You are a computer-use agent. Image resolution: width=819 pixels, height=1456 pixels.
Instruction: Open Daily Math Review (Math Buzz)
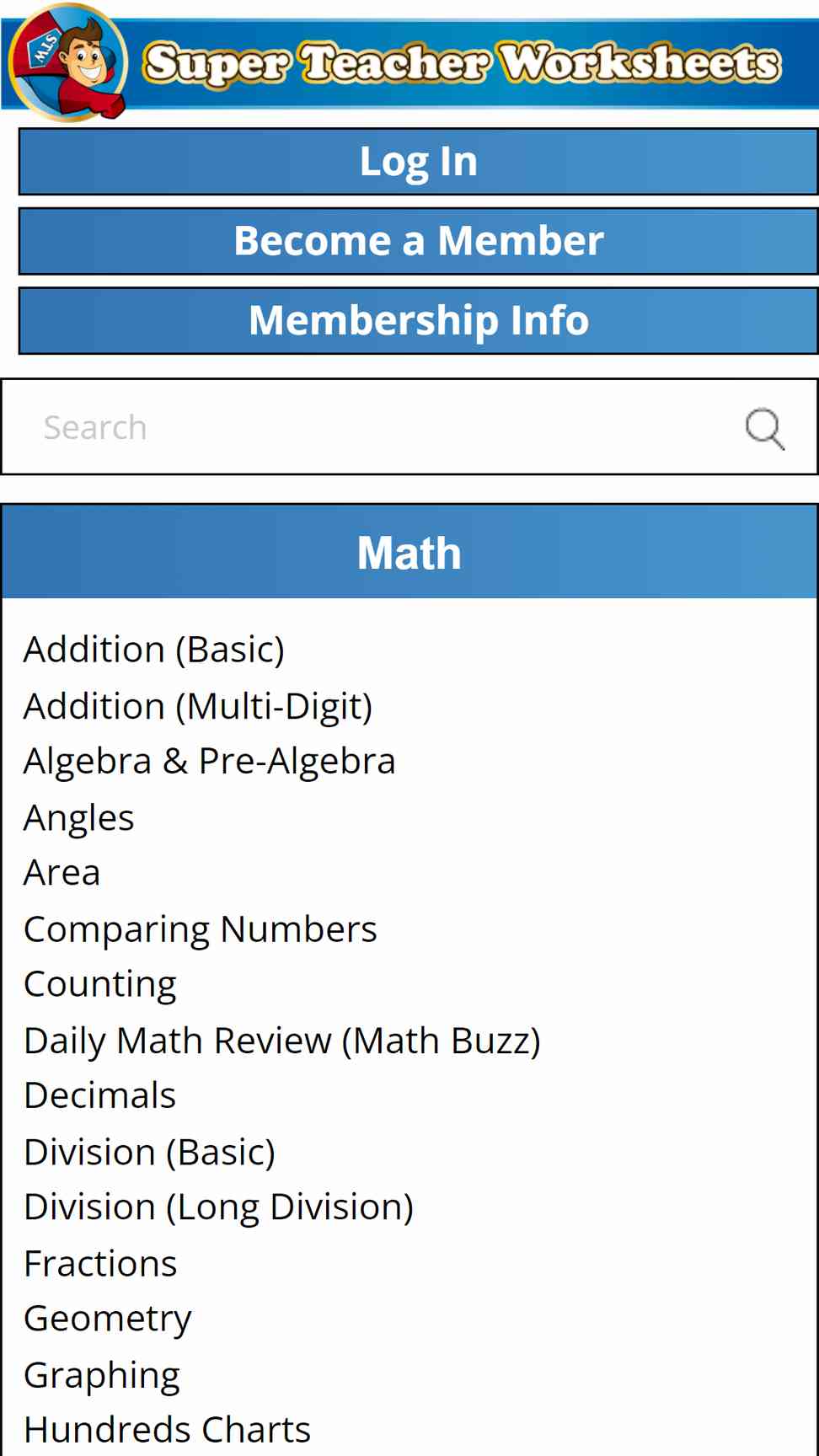[282, 1041]
